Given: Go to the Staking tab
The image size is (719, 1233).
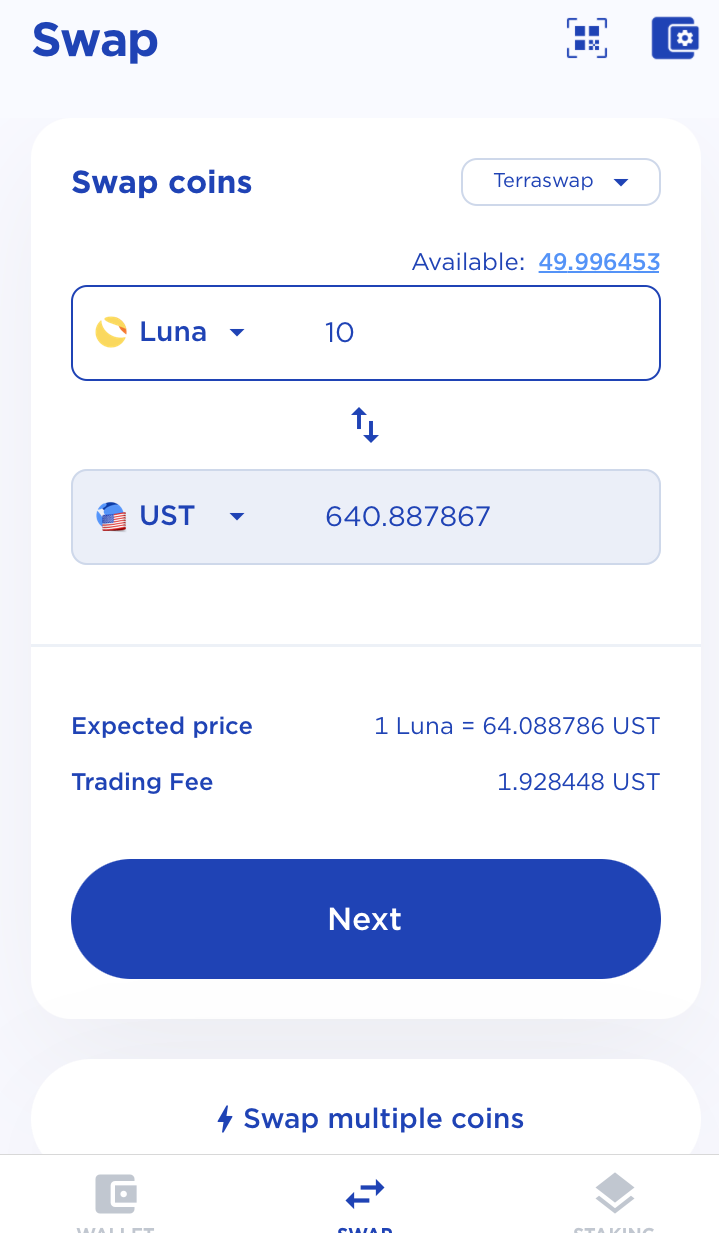Looking at the screenshot, I should click(613, 1198).
